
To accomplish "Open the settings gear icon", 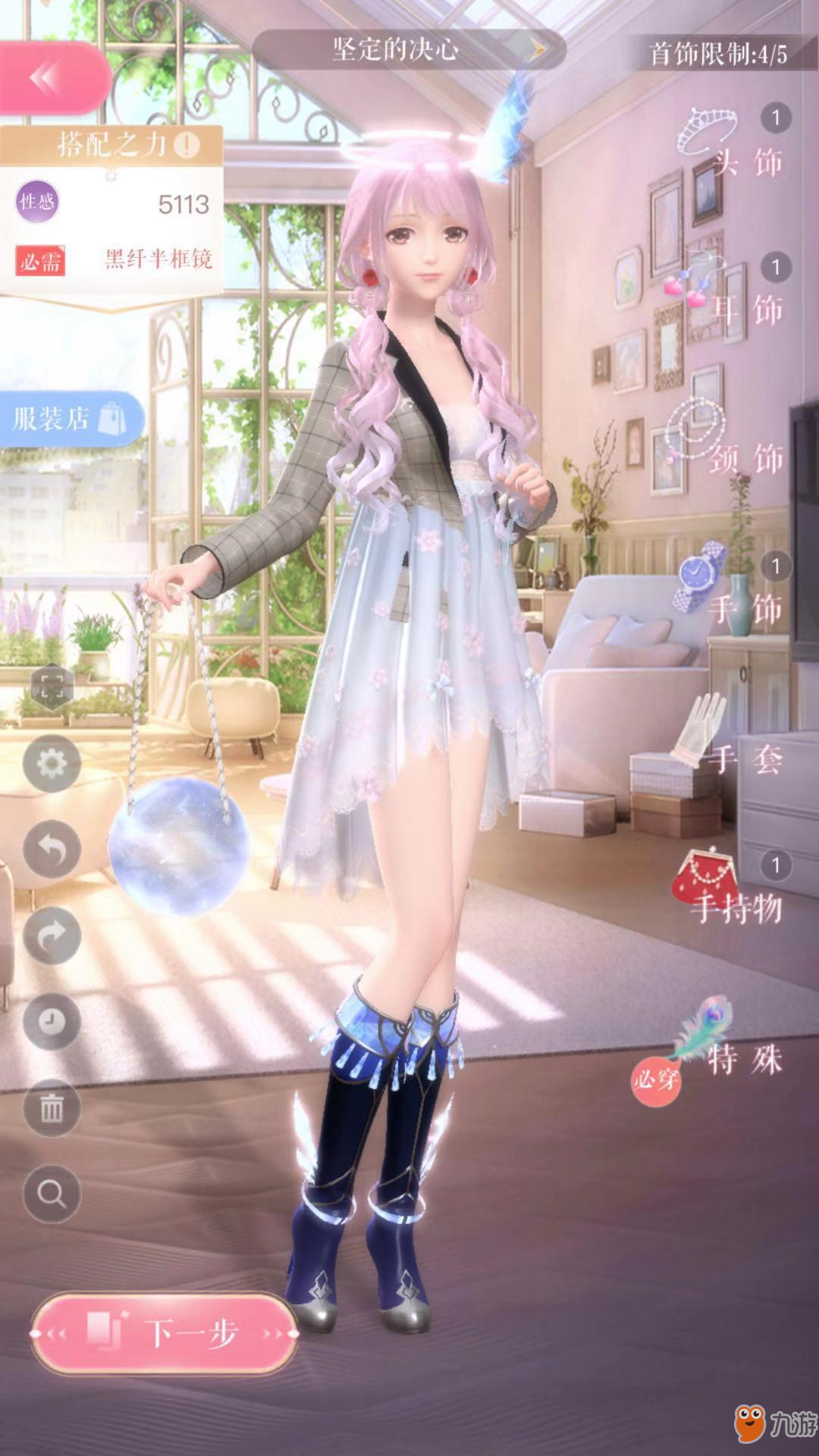I will [x=52, y=764].
